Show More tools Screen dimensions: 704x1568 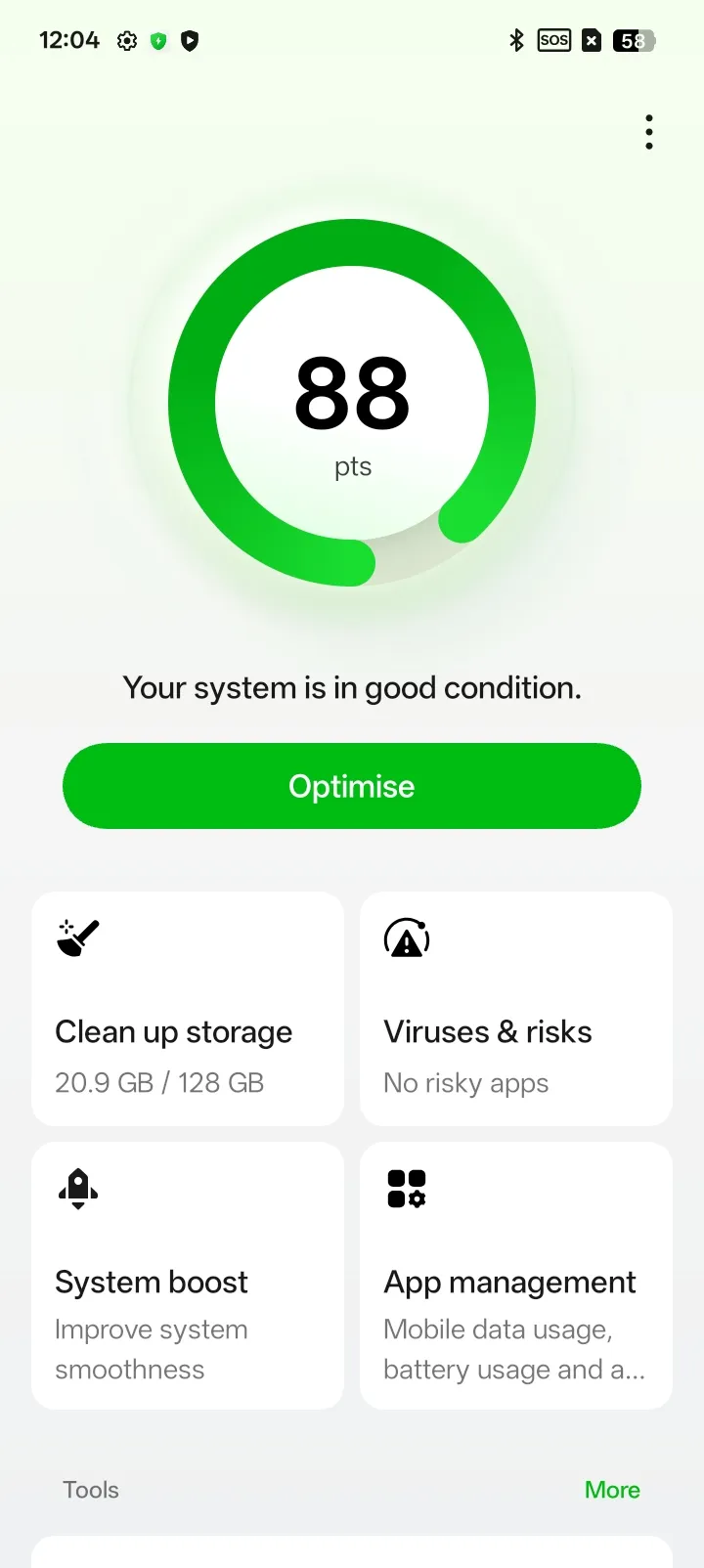612,1490
